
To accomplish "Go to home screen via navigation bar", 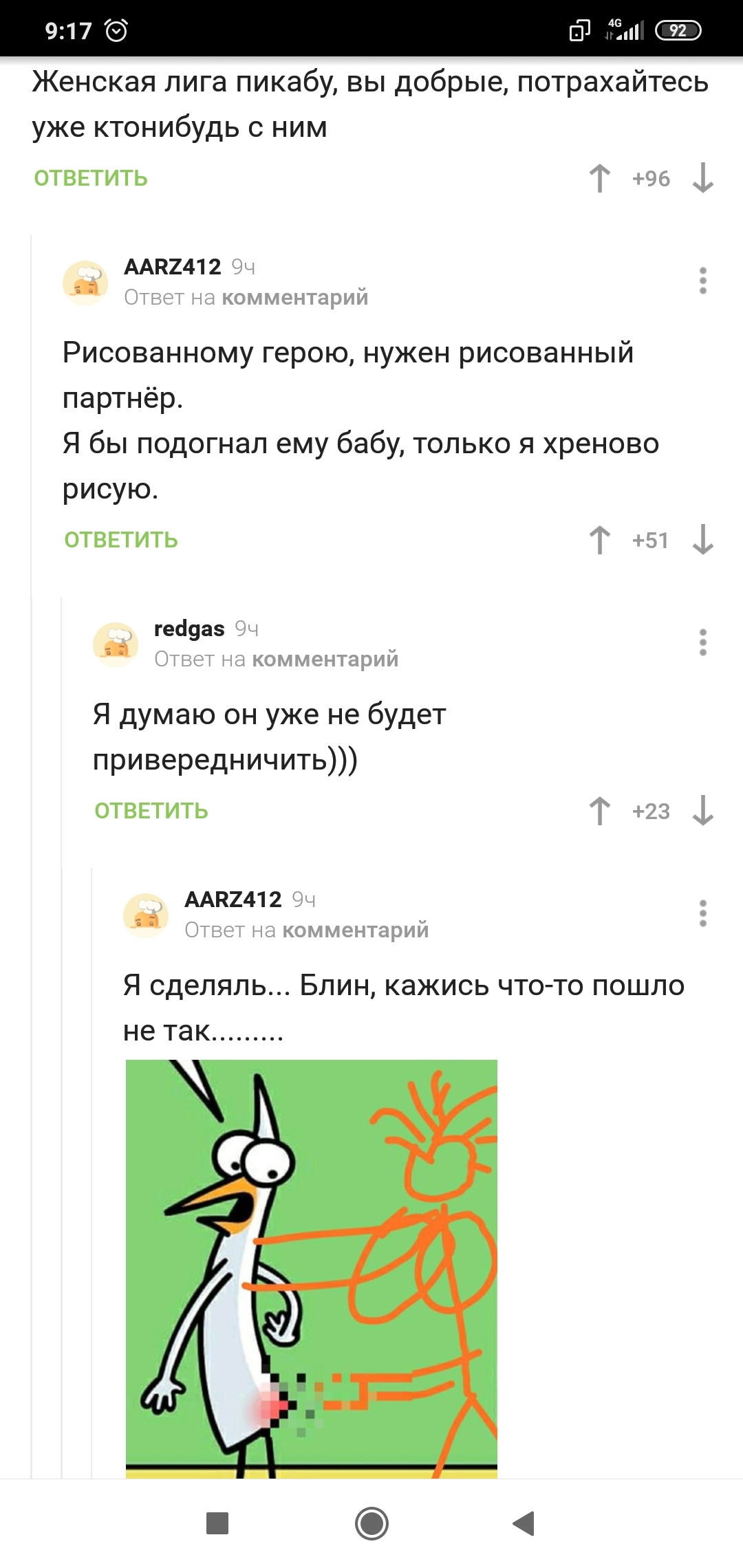I will pos(371,1523).
